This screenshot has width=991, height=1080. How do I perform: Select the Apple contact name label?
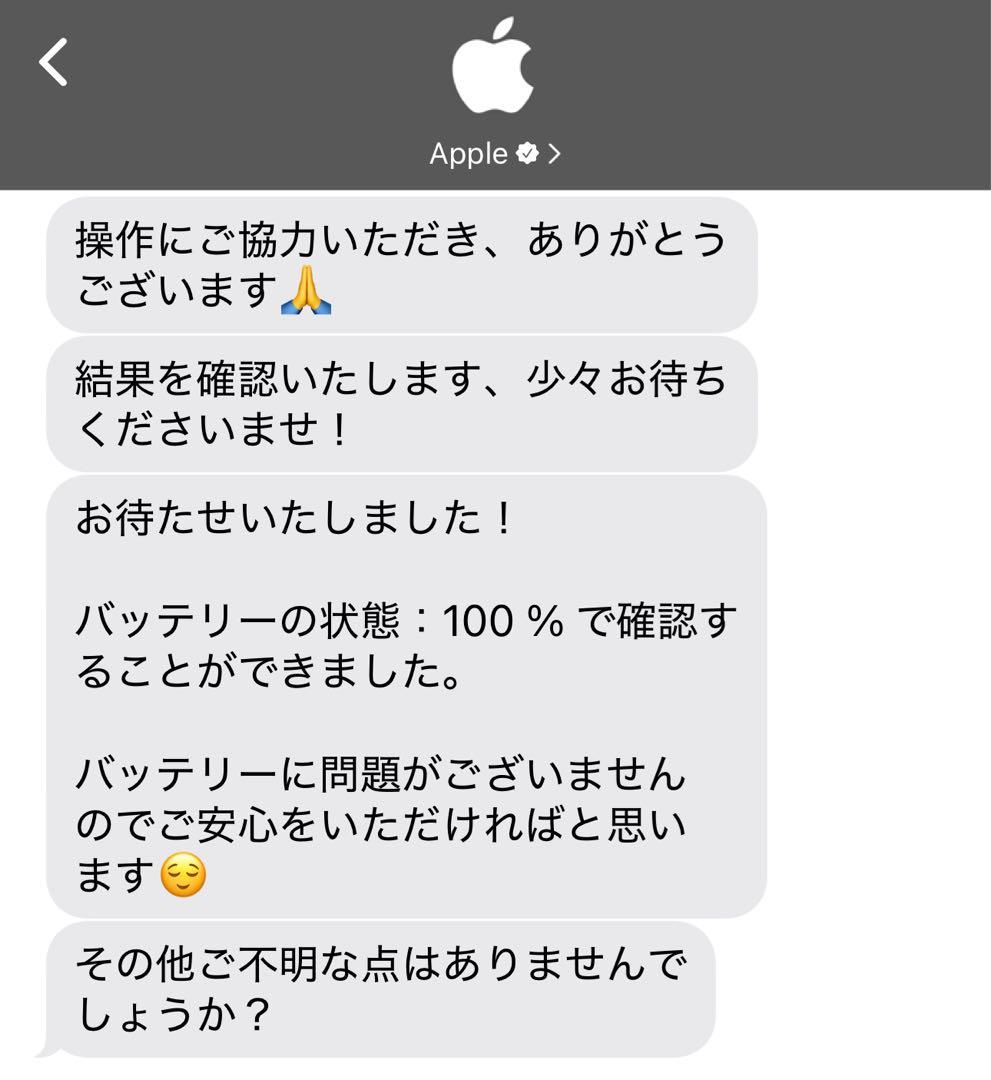[466, 153]
